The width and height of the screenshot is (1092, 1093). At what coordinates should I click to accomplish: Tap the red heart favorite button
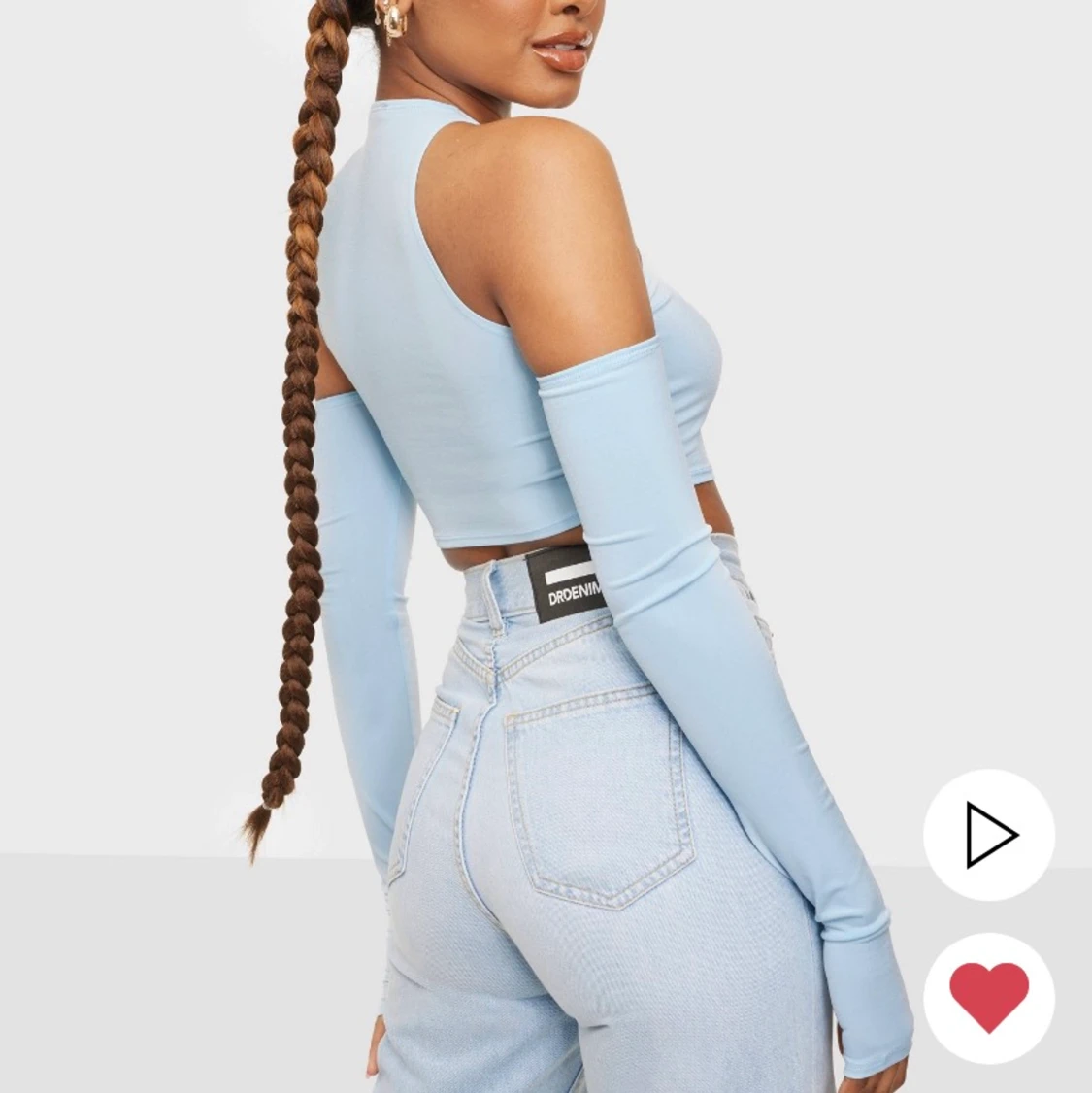click(x=988, y=998)
